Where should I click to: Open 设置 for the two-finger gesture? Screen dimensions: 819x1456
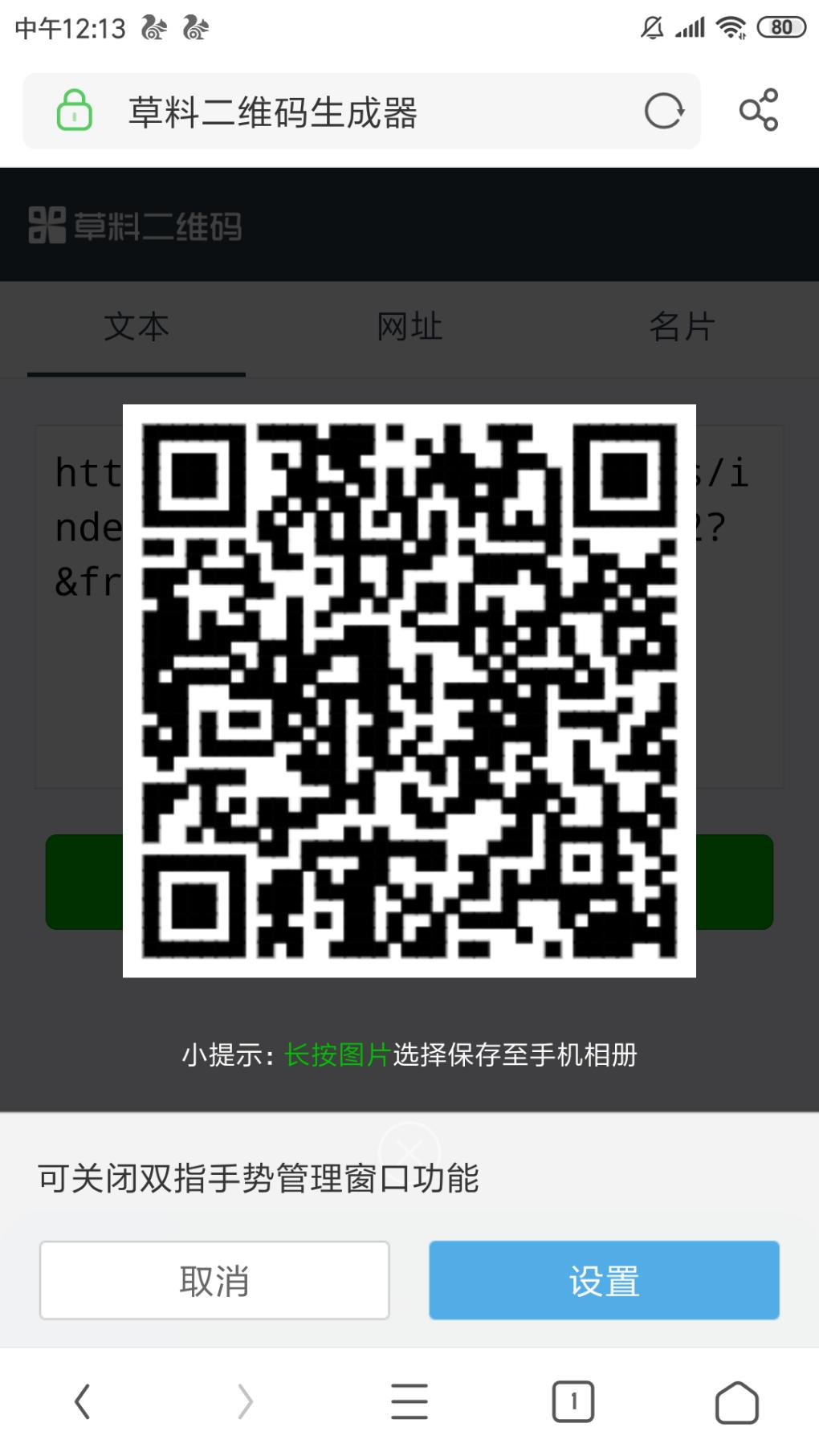pyautogui.click(x=604, y=1280)
